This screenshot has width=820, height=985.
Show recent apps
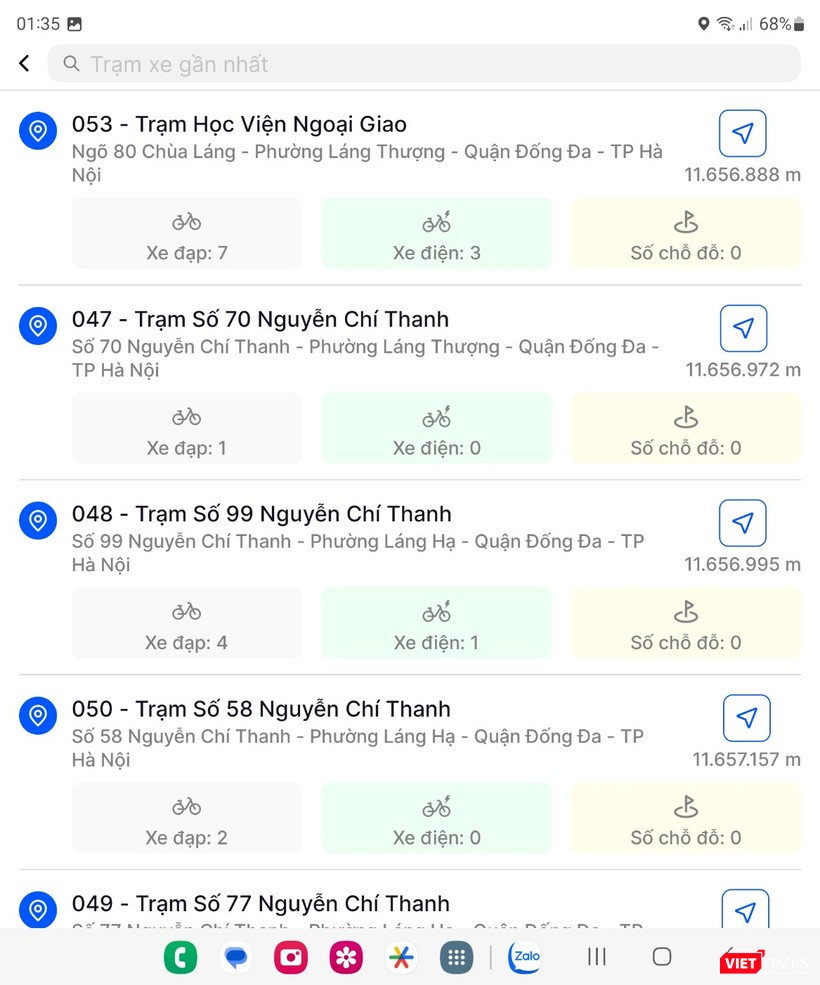tap(597, 957)
